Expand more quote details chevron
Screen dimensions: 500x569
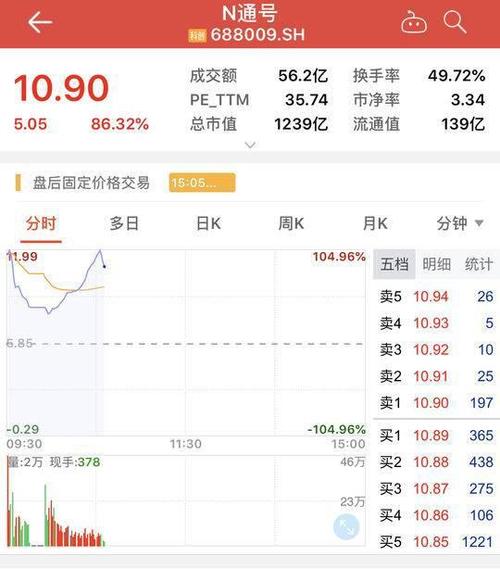pyautogui.click(x=250, y=145)
